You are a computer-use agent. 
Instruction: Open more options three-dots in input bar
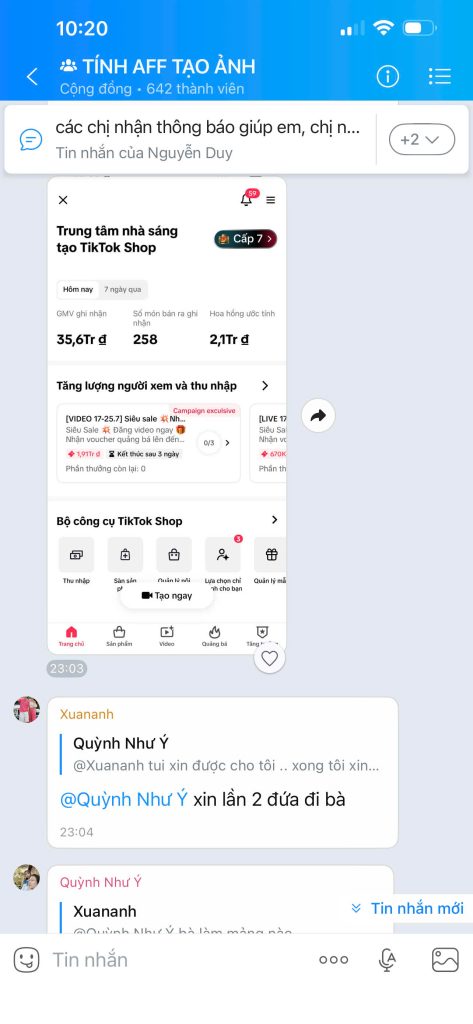tap(333, 959)
